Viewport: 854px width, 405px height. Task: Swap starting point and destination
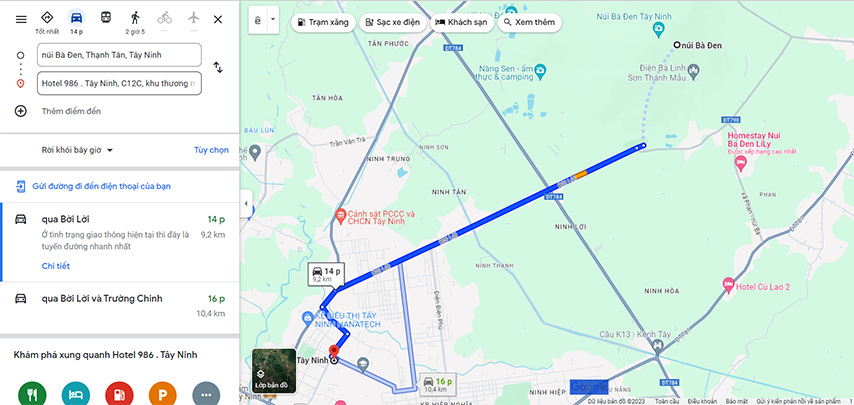[x=218, y=67]
